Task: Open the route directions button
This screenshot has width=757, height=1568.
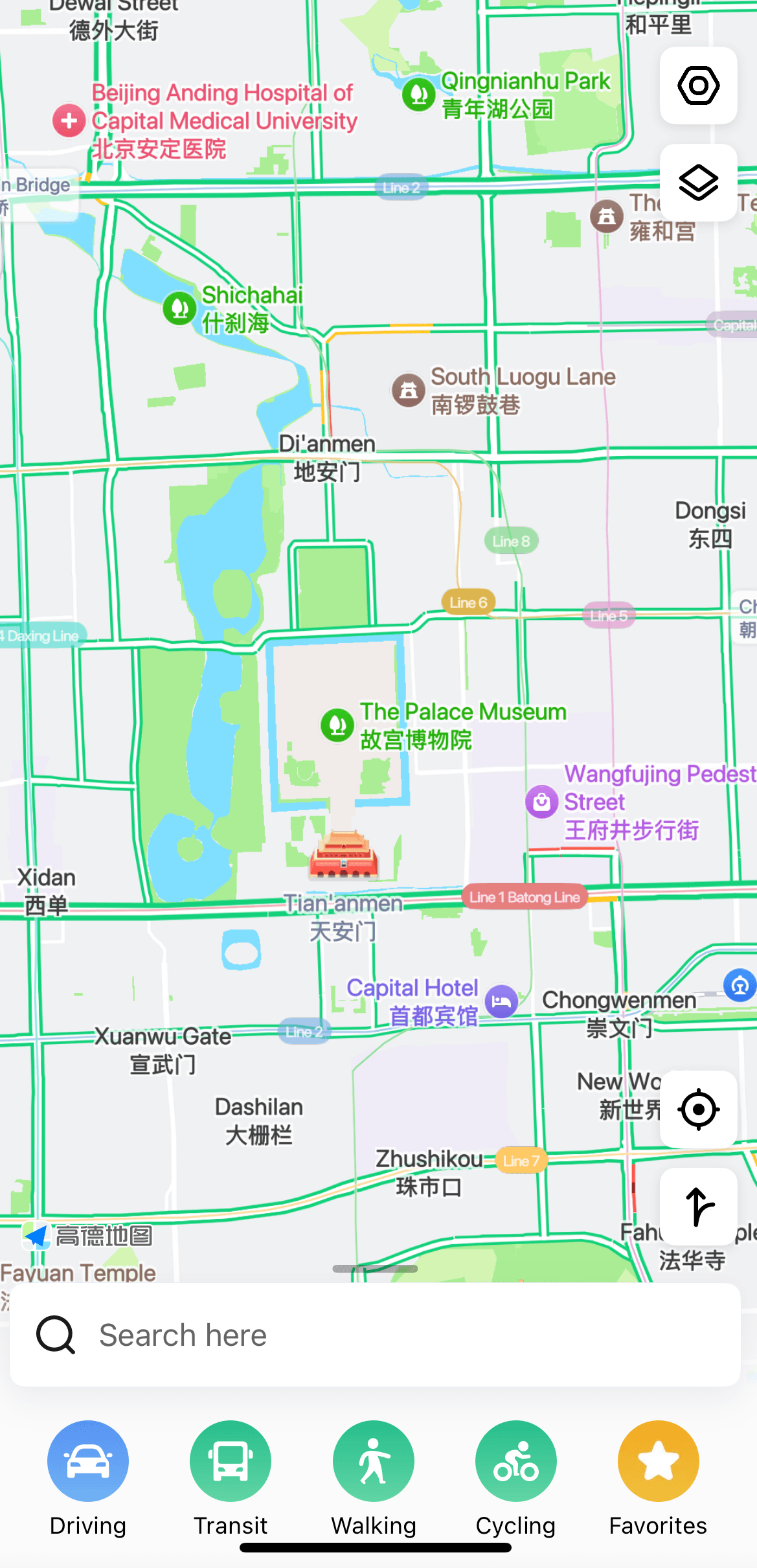Action: pyautogui.click(x=698, y=1207)
